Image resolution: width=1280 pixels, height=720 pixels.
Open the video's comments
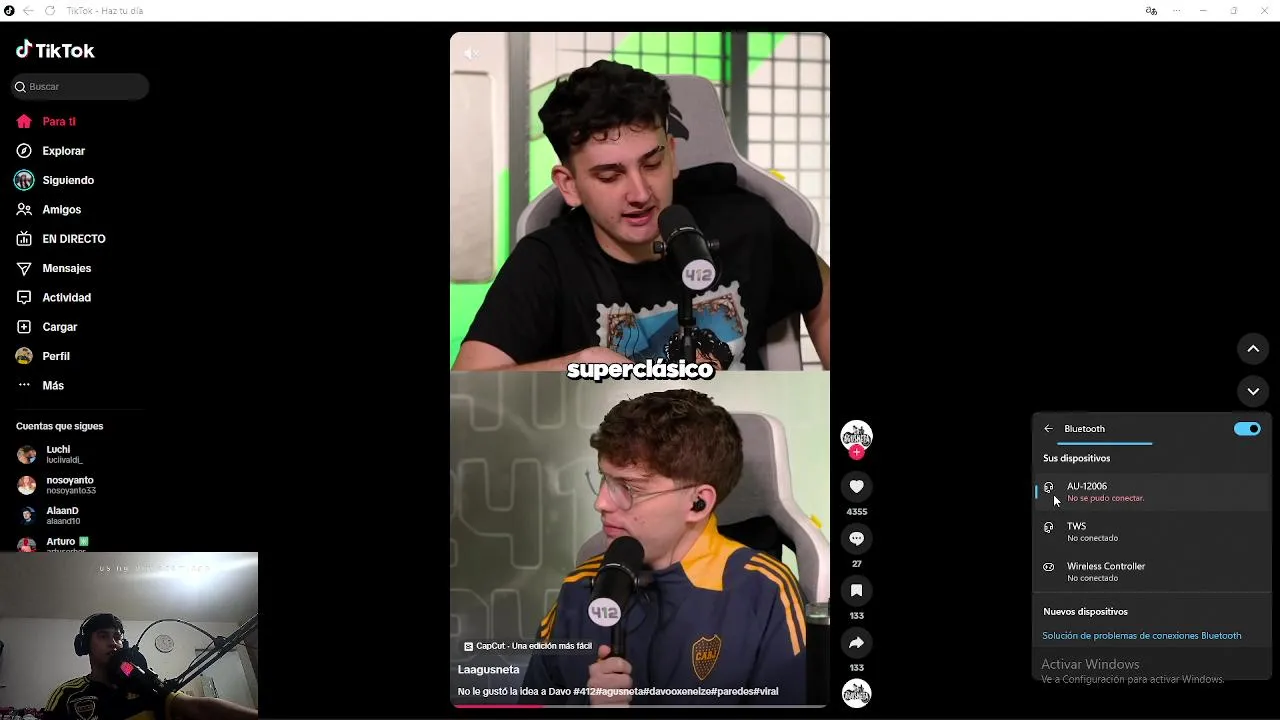point(856,539)
